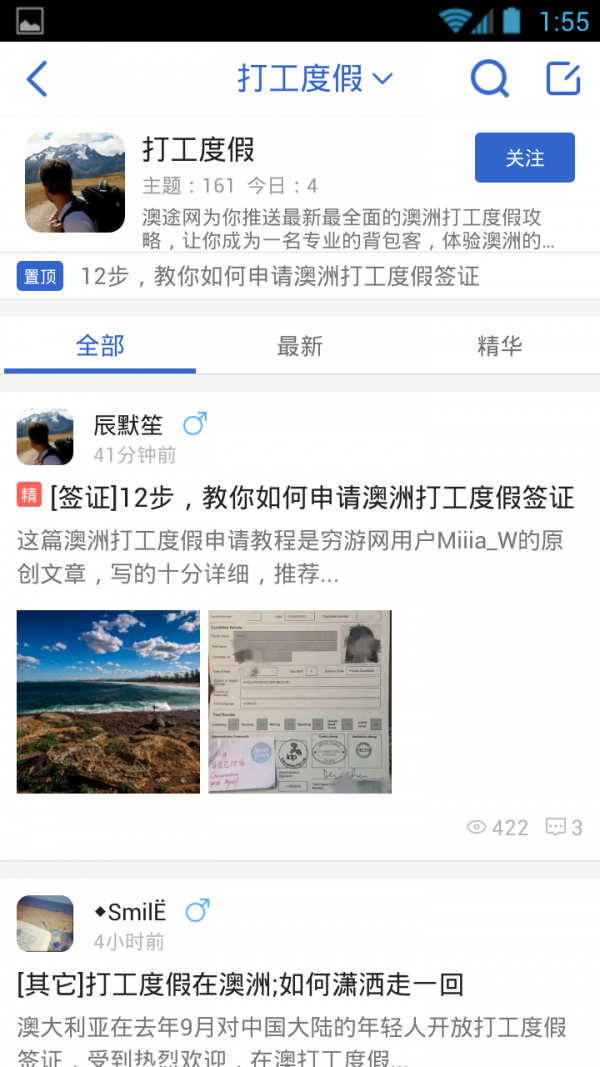View ◆SmilË's profile avatar
Viewport: 600px width, 1067px height.
pos(45,923)
